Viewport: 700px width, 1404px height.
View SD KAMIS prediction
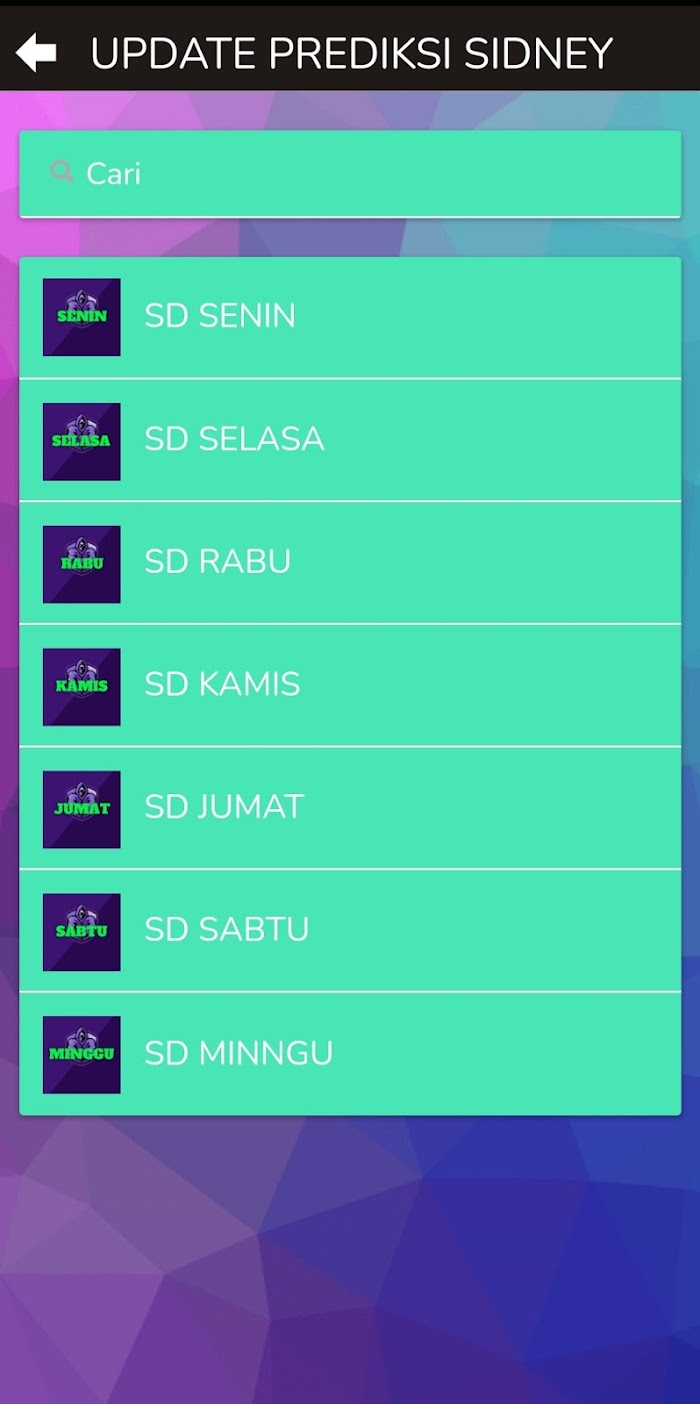[x=350, y=686]
